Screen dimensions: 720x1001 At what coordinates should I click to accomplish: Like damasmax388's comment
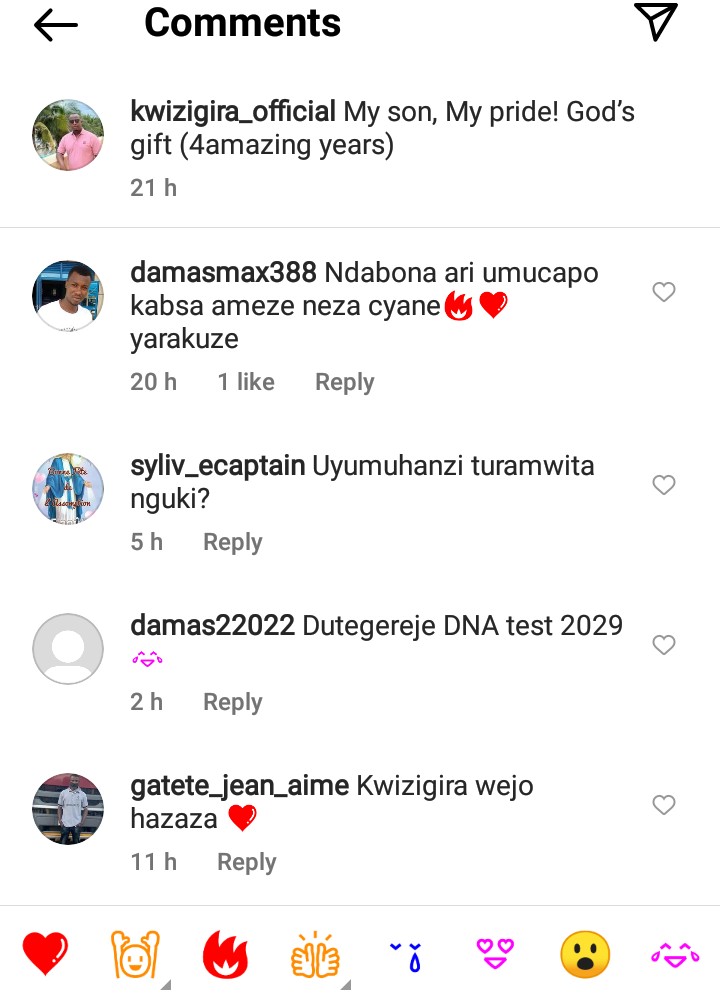(x=664, y=292)
